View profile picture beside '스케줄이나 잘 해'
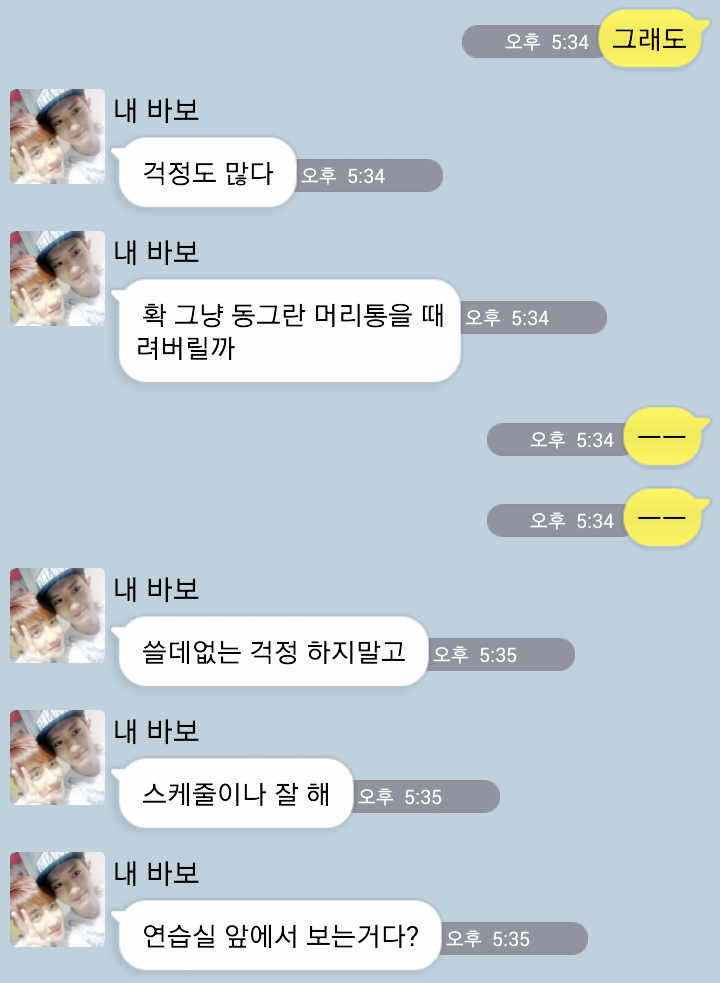The height and width of the screenshot is (983, 720). [x=57, y=758]
